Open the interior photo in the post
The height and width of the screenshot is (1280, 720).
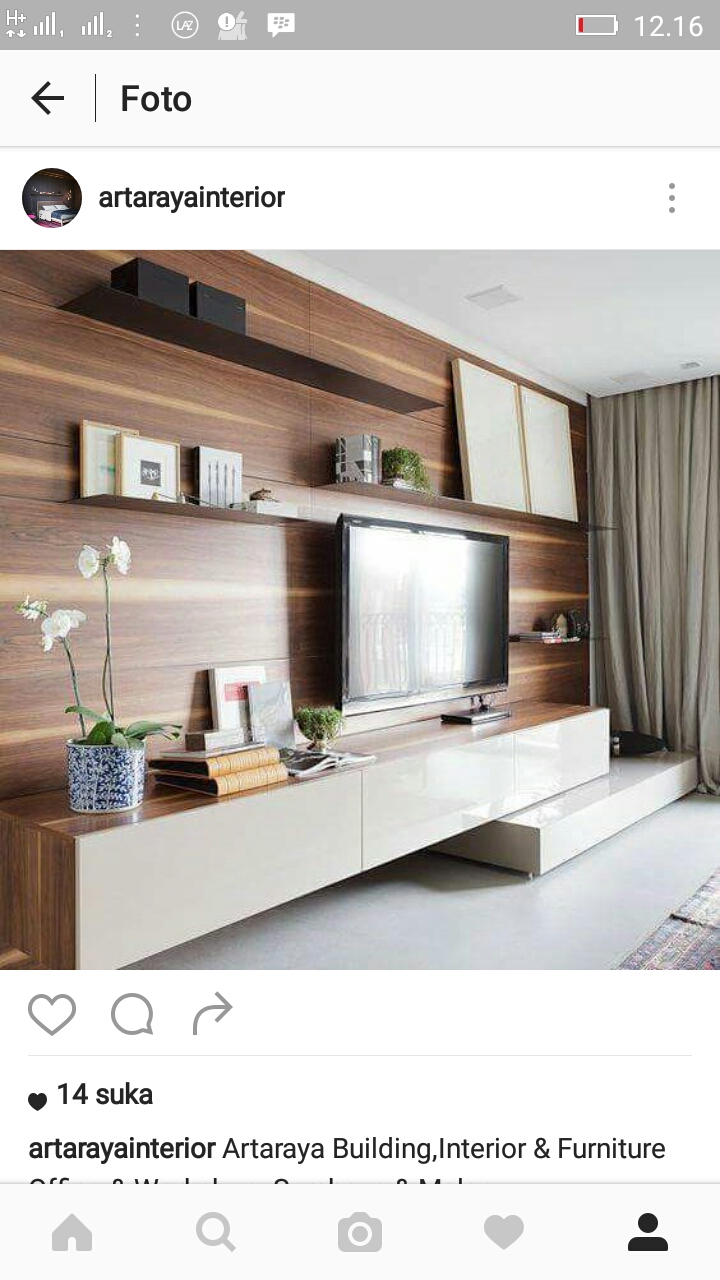360,610
